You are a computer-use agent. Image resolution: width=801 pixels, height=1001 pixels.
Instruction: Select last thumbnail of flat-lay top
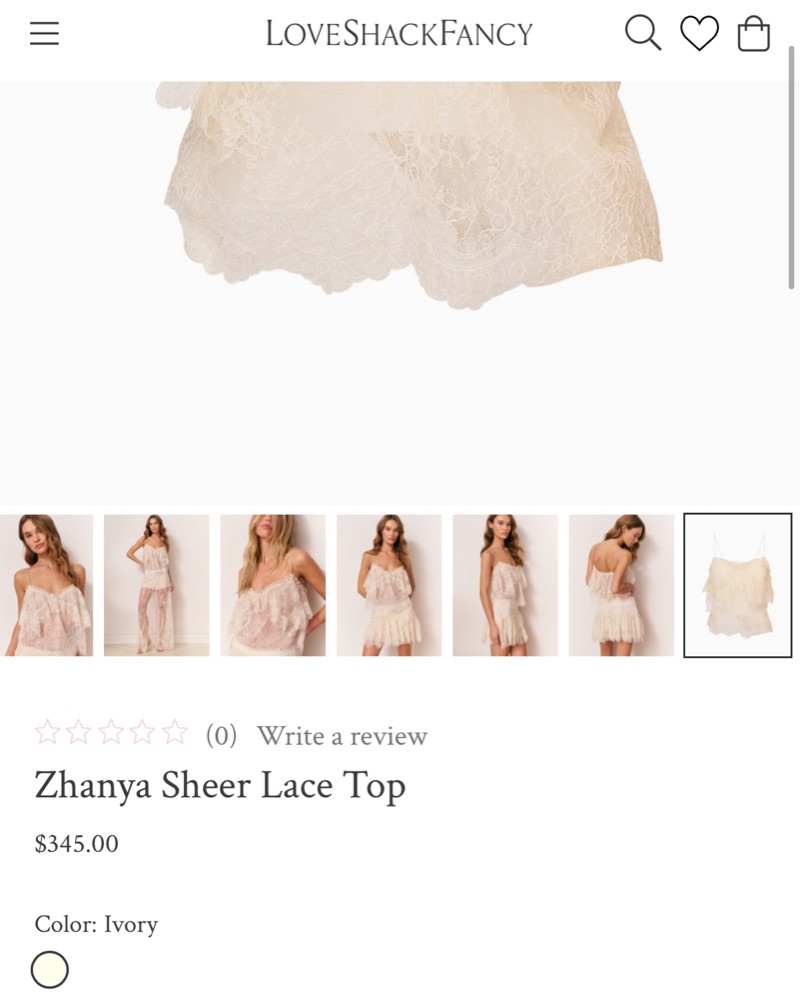click(737, 585)
